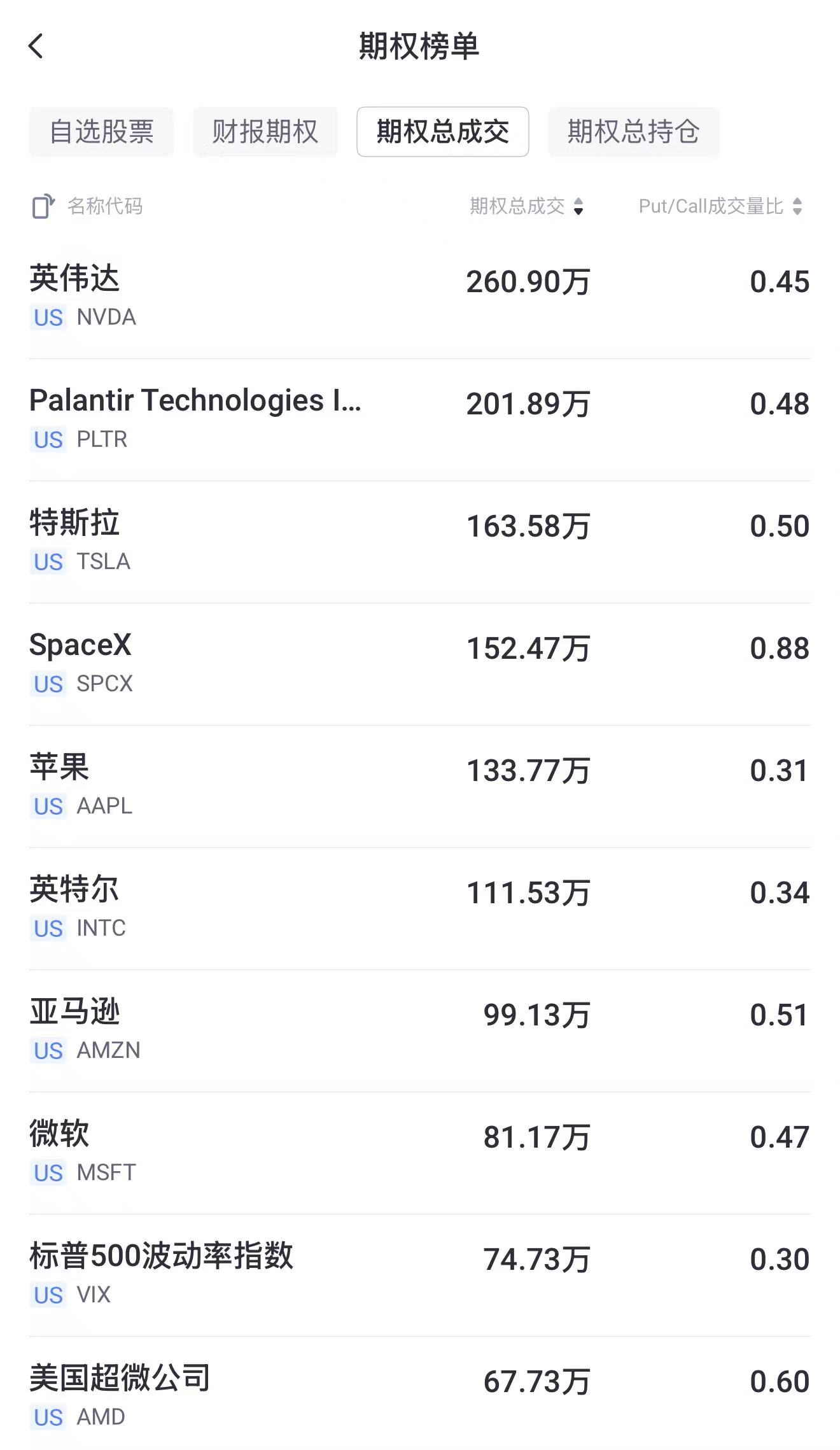Go back using the top-left arrow
The width and height of the screenshot is (840, 1450).
pos(36,46)
